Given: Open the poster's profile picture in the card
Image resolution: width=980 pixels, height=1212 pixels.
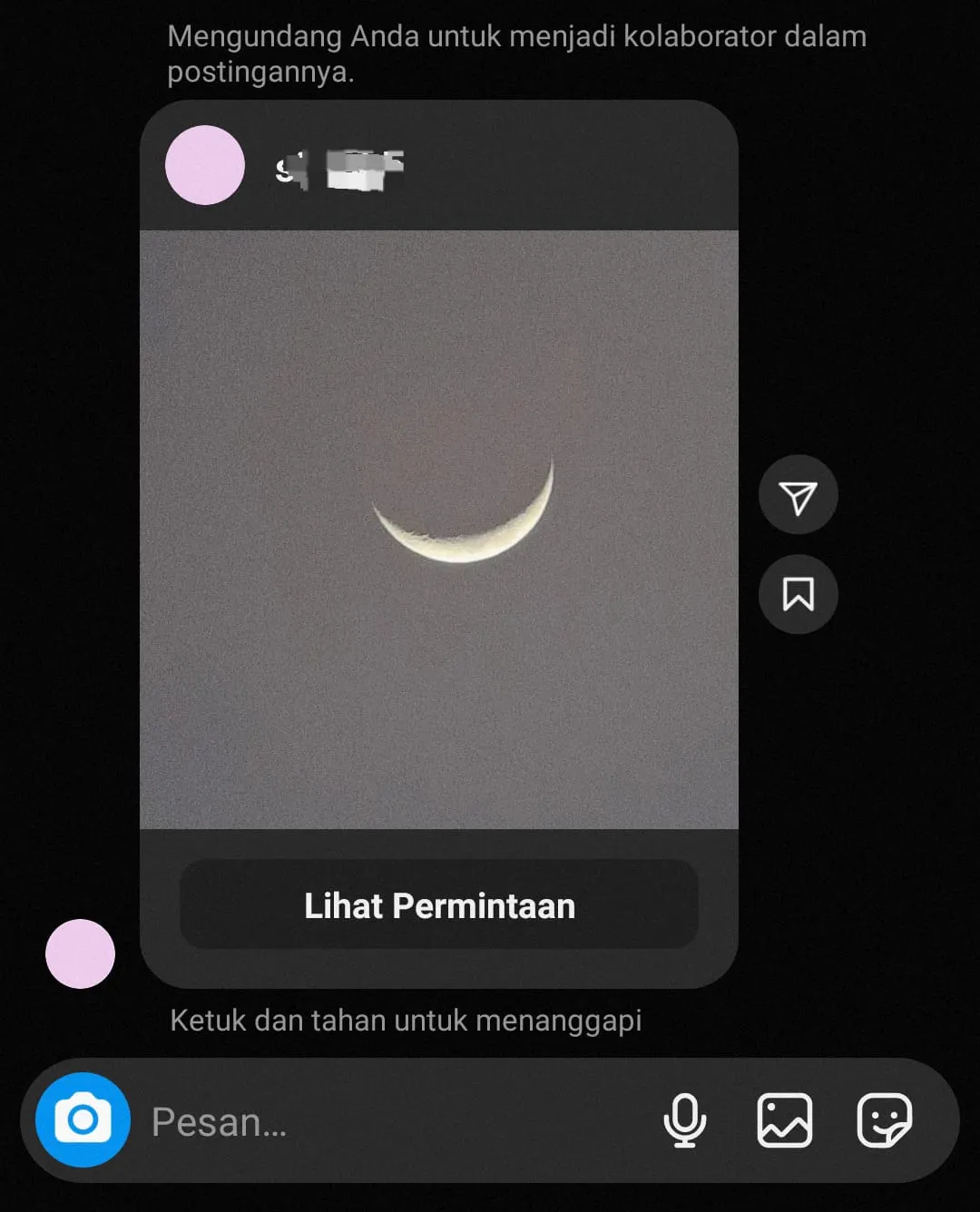Looking at the screenshot, I should [x=205, y=165].
